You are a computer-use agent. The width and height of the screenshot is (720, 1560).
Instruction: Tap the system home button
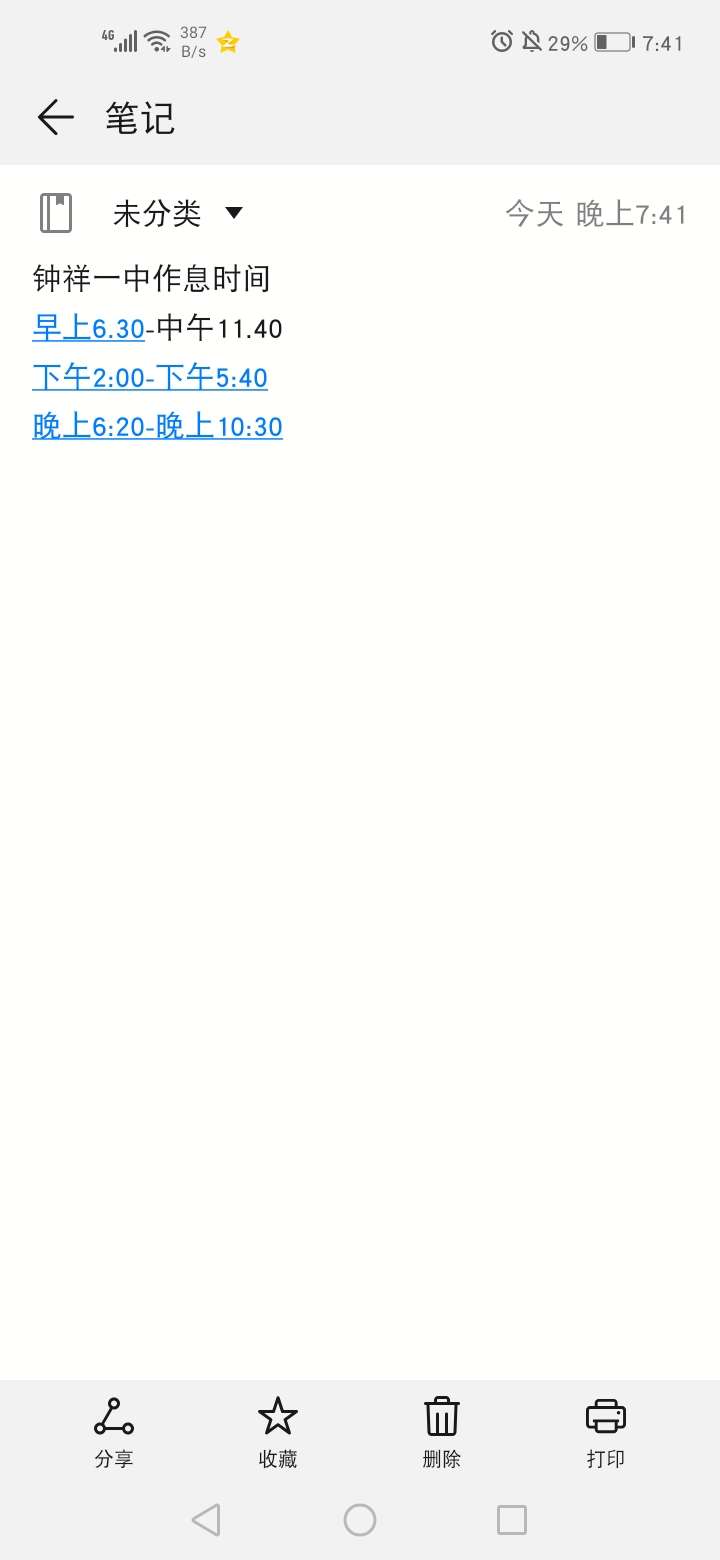pyautogui.click(x=360, y=1520)
